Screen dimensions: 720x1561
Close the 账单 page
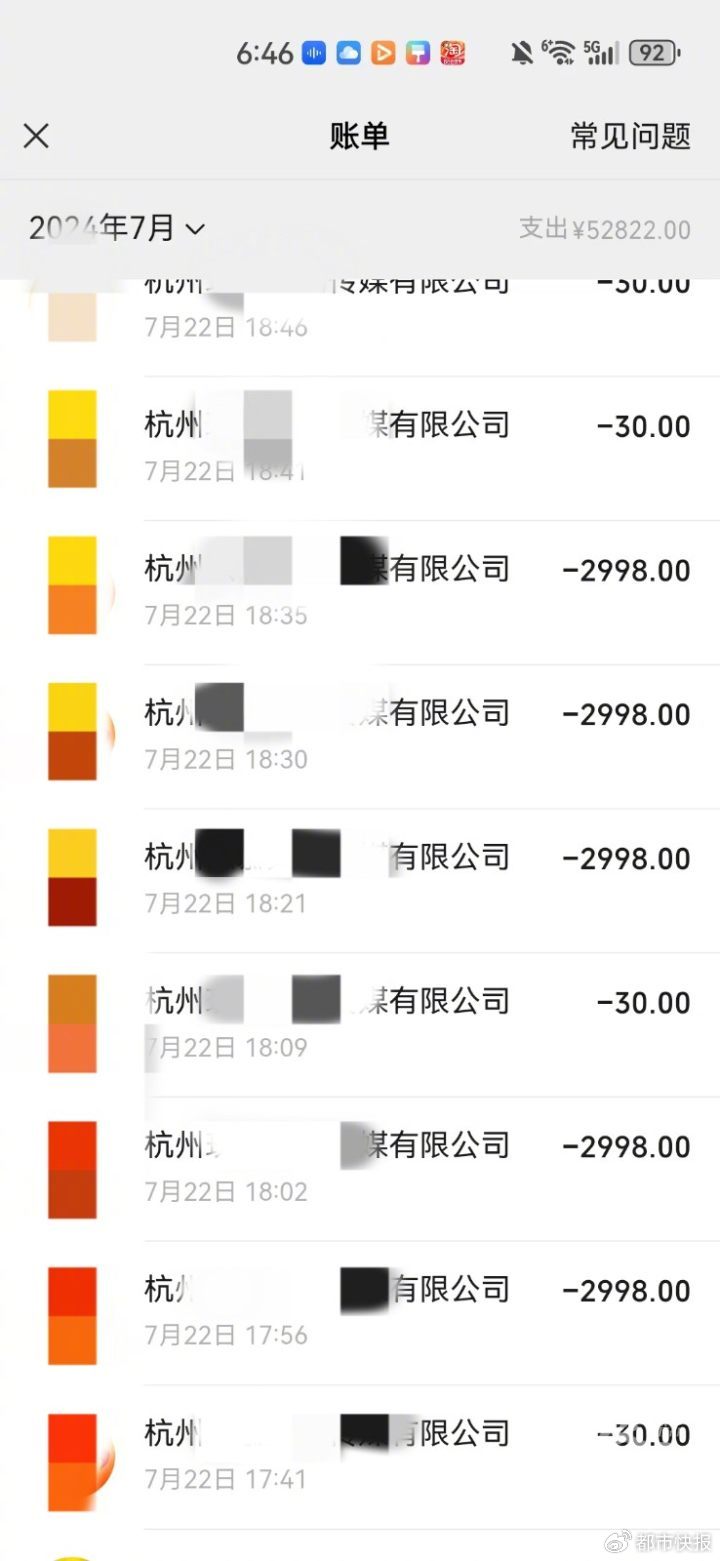[x=36, y=136]
